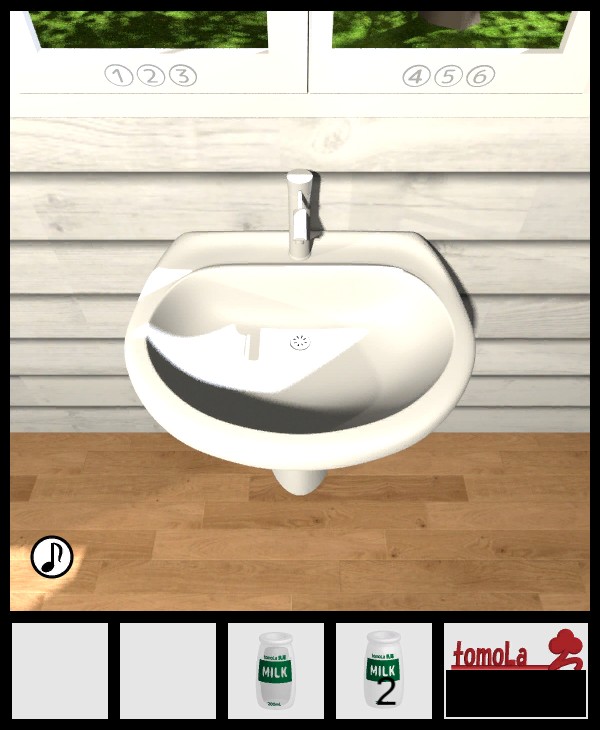600x730 pixels.
Task: Tap the first empty inventory slot
Action: pos(60,671)
